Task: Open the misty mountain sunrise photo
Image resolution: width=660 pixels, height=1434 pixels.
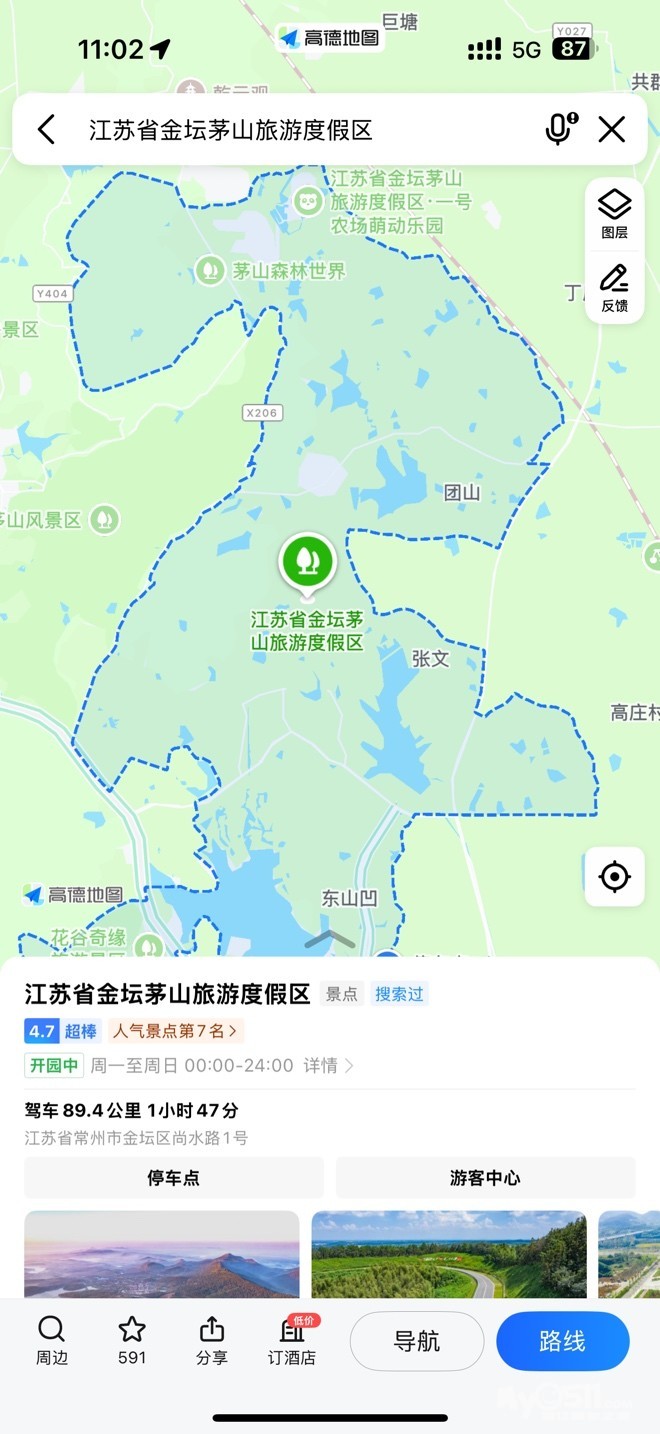Action: [x=162, y=1254]
